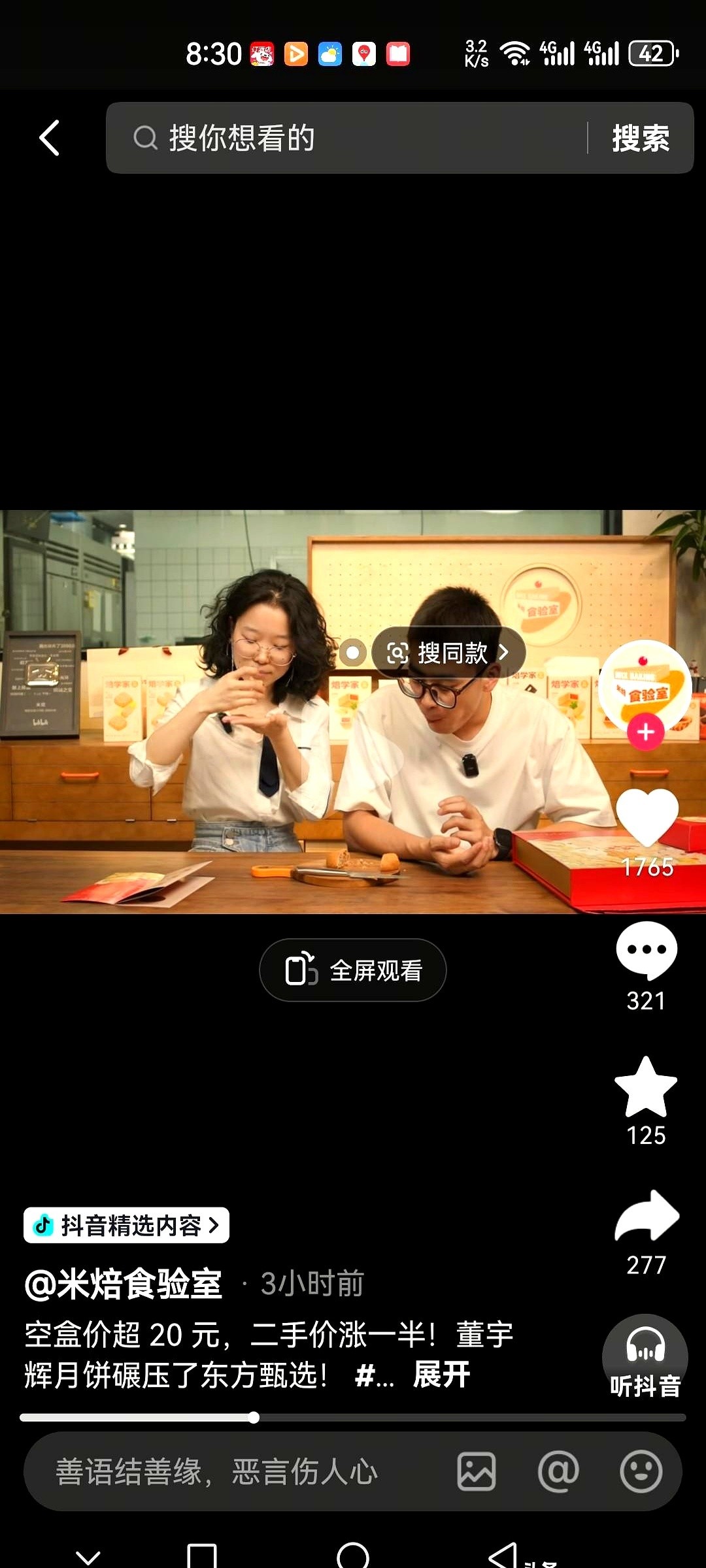Viewport: 706px width, 1568px height.
Task: Attach an image to the comment
Action: point(476,1471)
